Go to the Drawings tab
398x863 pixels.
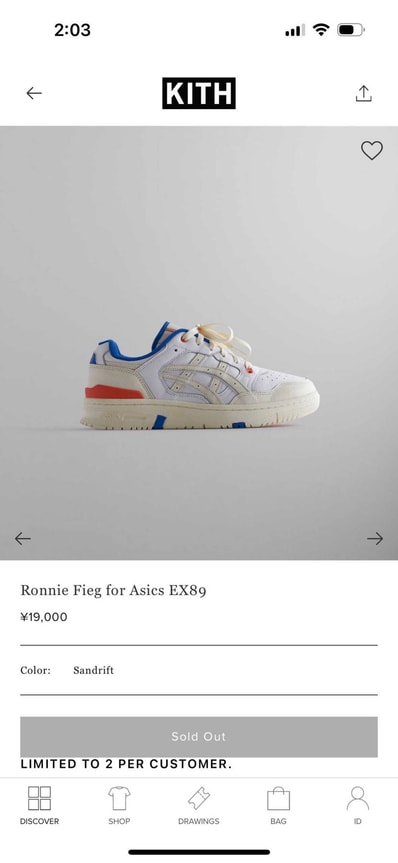pyautogui.click(x=199, y=805)
